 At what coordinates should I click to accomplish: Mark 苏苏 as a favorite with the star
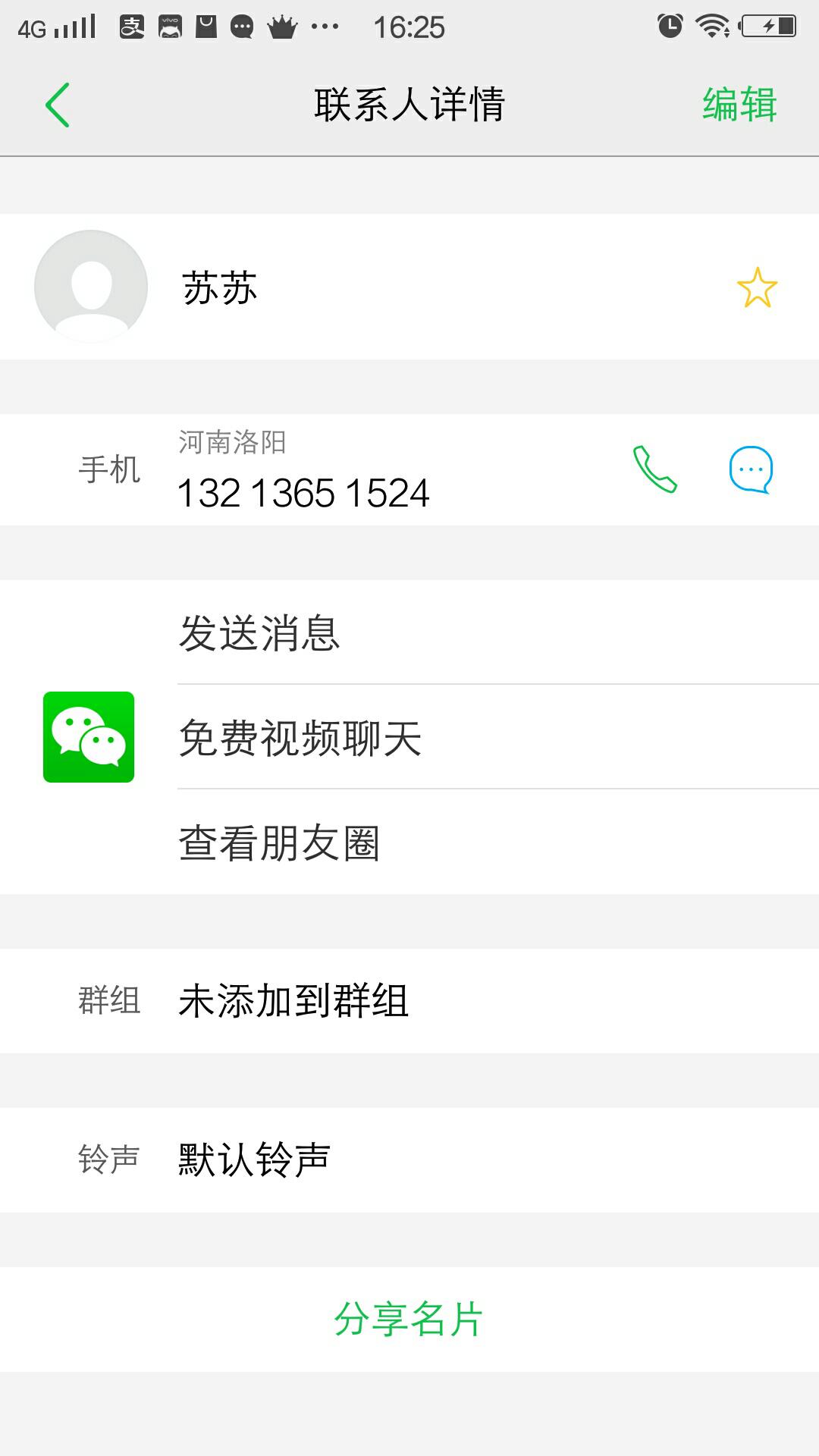756,288
